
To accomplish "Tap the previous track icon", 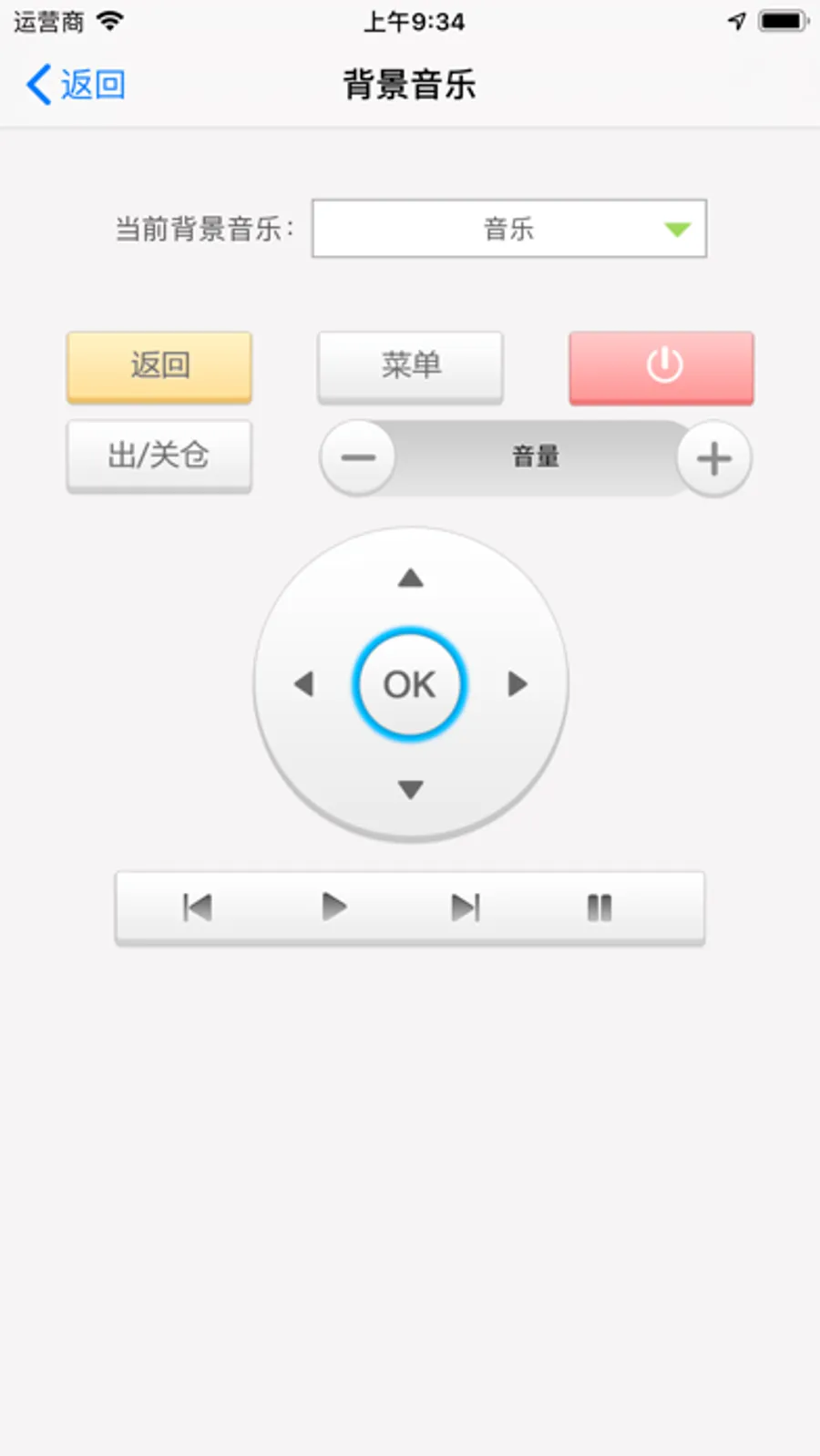I will pos(197,907).
